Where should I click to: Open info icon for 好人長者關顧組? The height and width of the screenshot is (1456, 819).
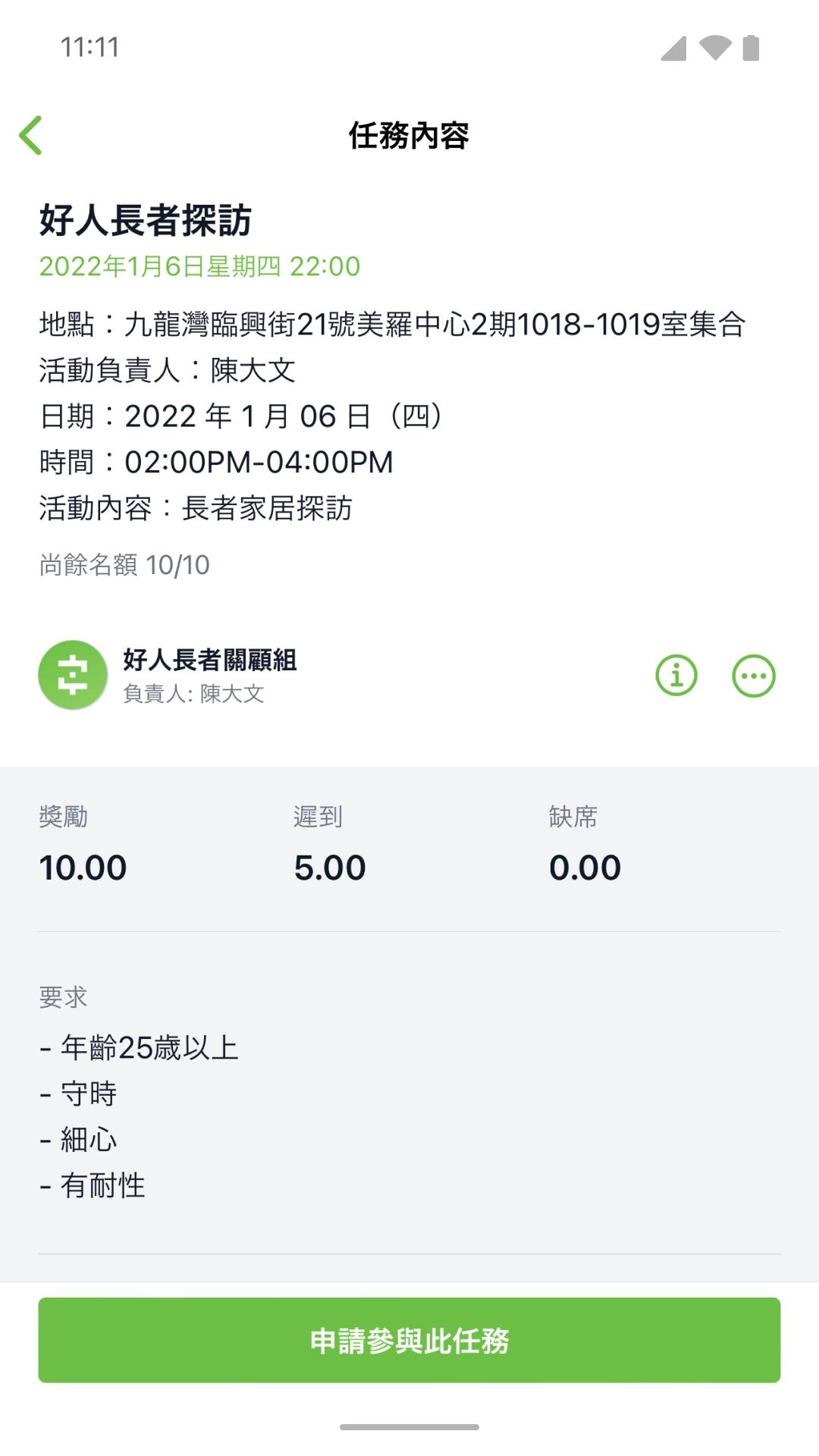click(676, 675)
